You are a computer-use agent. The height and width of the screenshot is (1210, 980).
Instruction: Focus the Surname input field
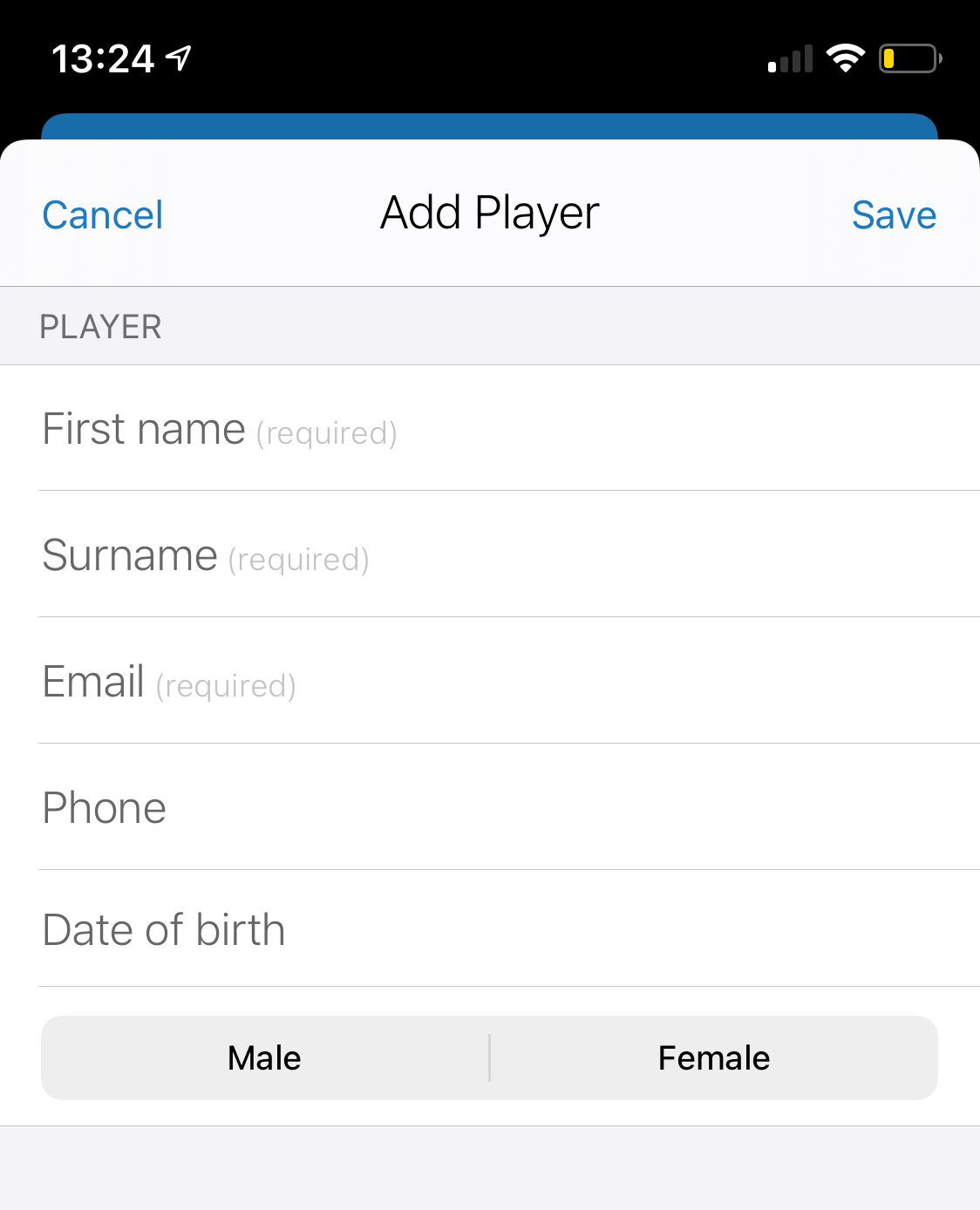point(488,556)
